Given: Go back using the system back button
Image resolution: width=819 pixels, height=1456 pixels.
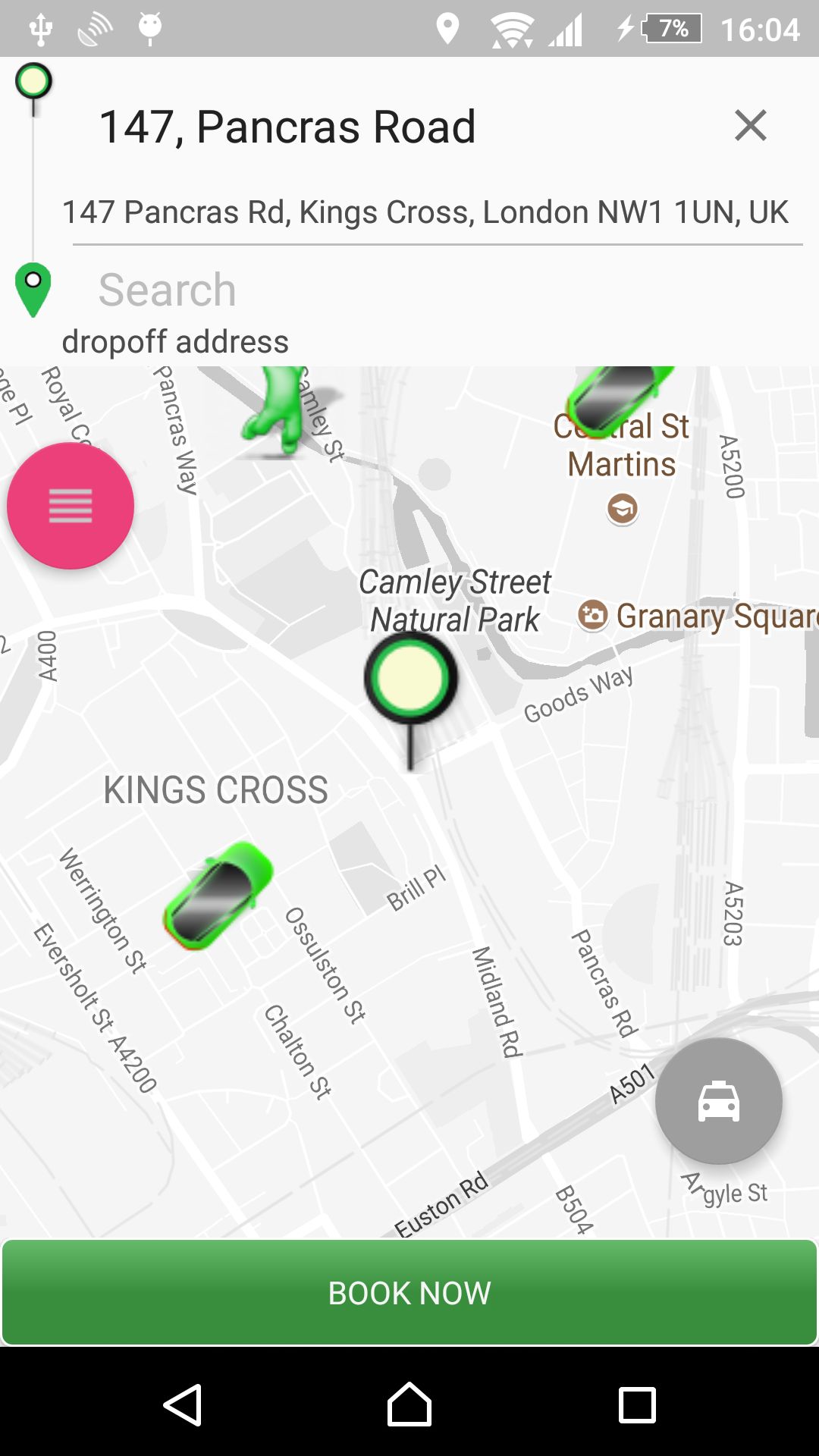Looking at the screenshot, I should pyautogui.click(x=183, y=1405).
